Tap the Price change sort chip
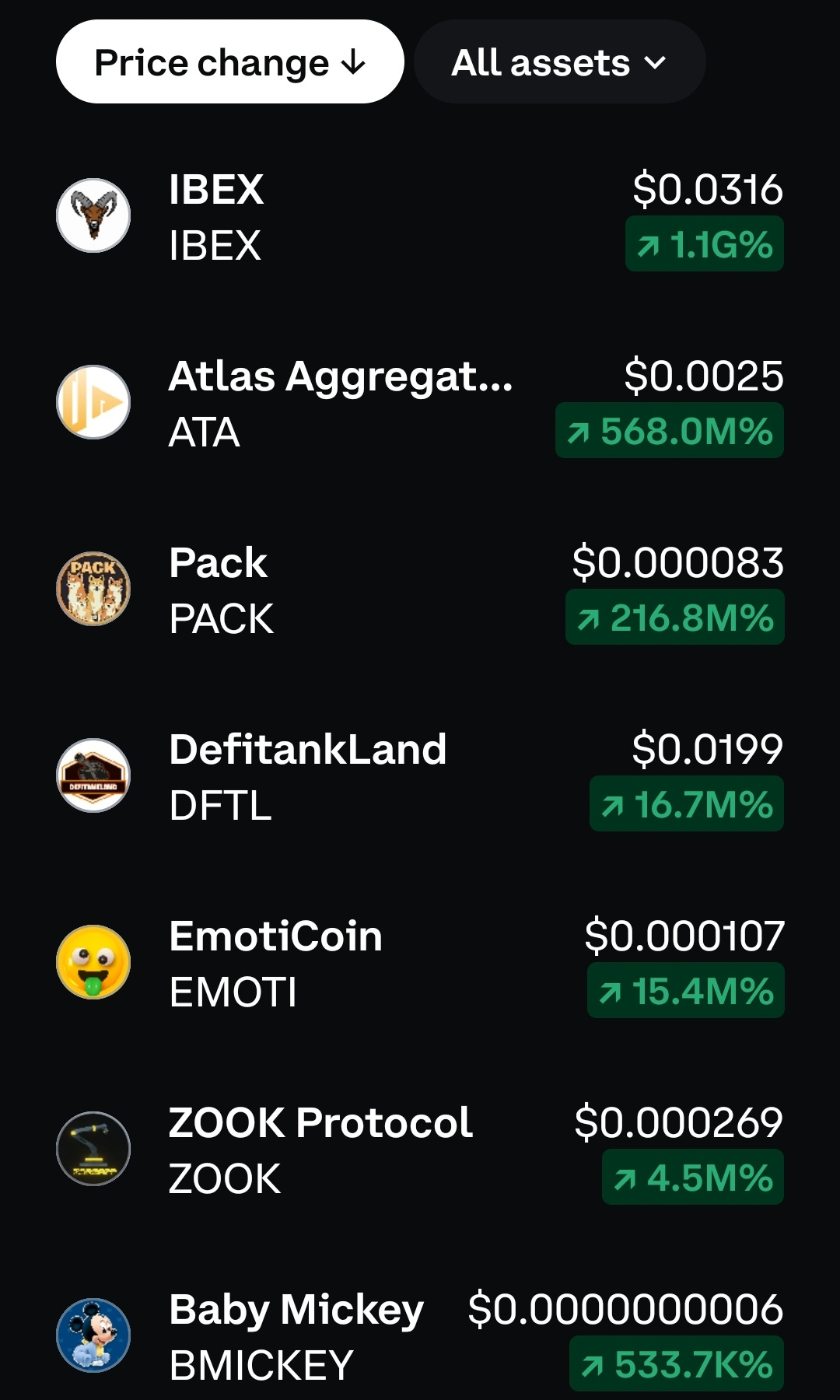 coord(230,61)
